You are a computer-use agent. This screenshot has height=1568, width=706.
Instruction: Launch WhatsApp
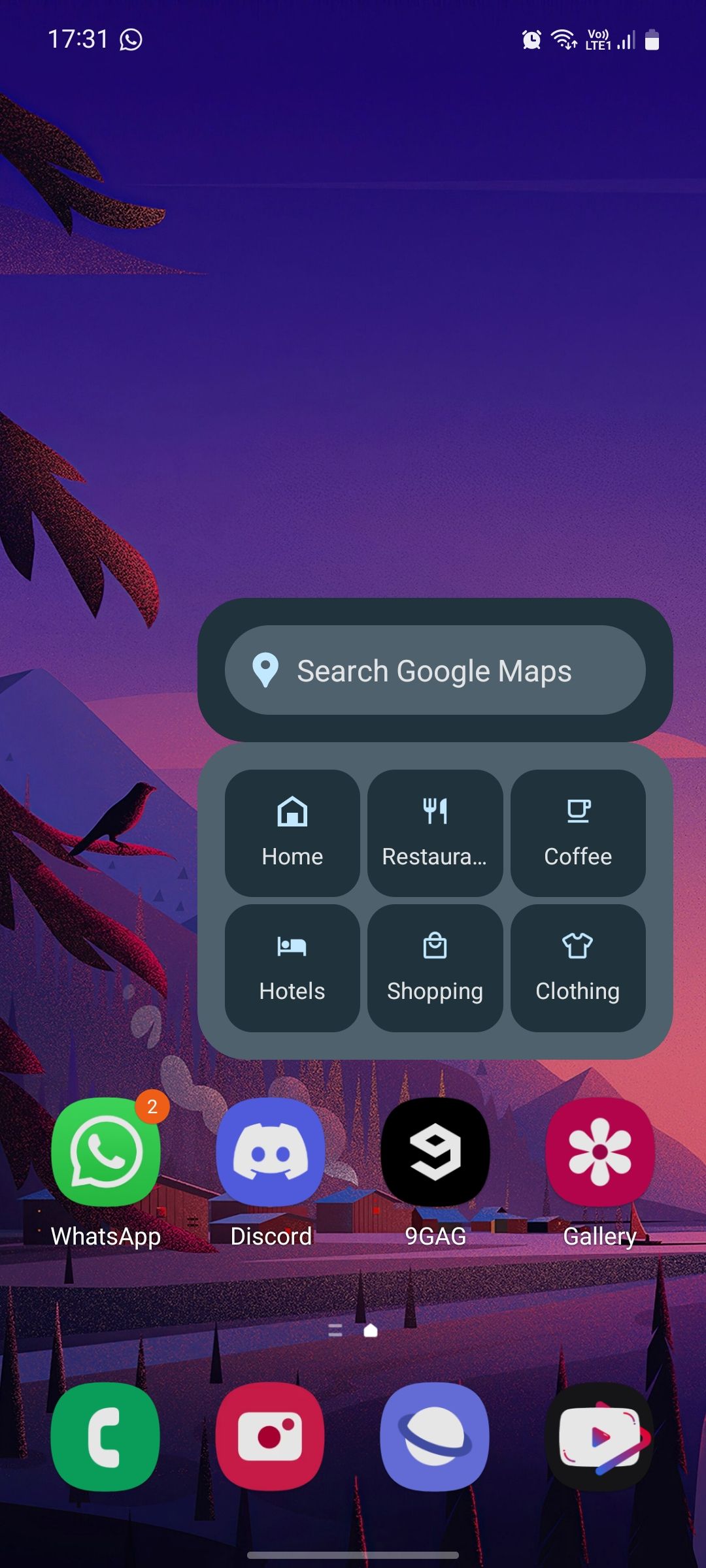pos(106,1152)
